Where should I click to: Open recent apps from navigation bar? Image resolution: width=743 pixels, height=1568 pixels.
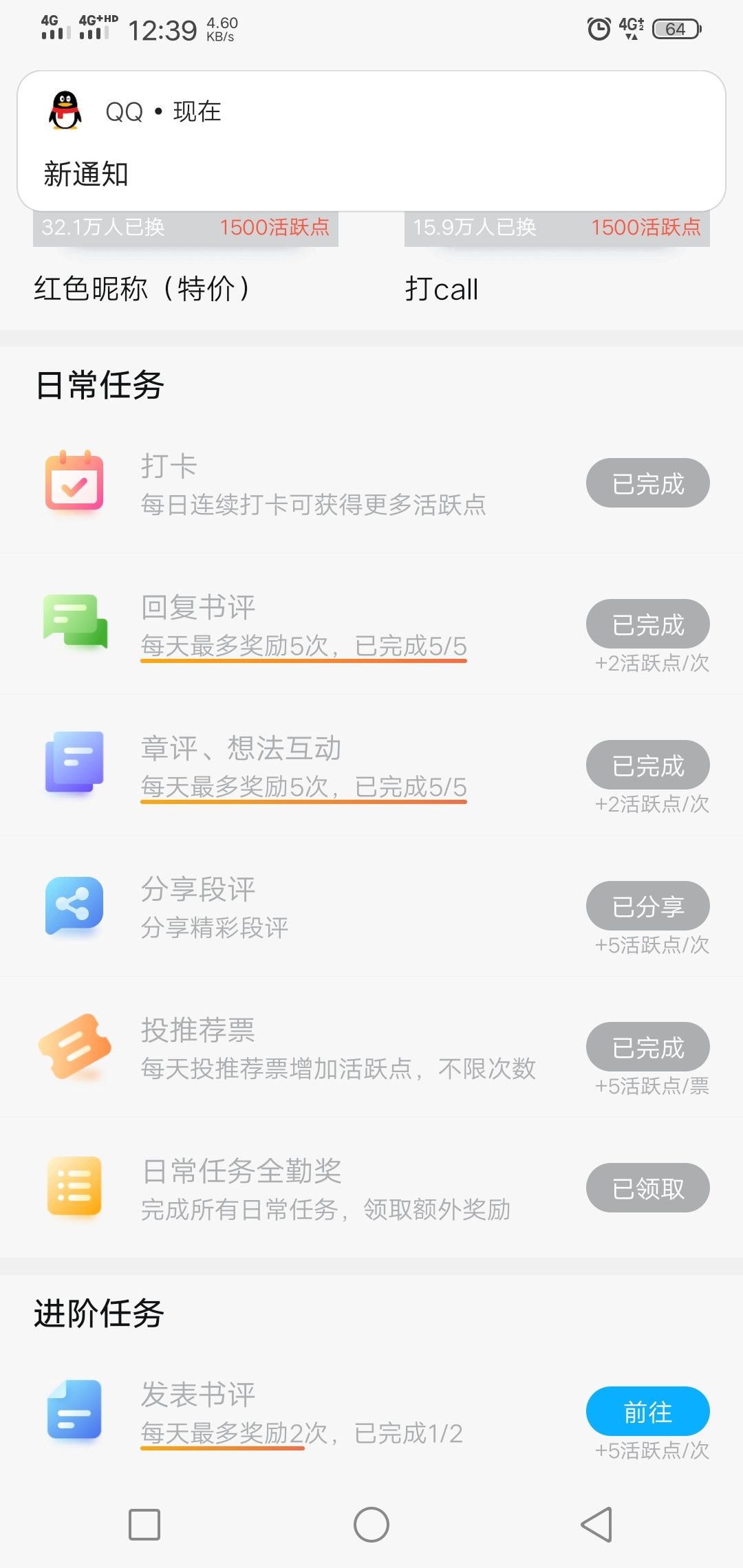(144, 1525)
